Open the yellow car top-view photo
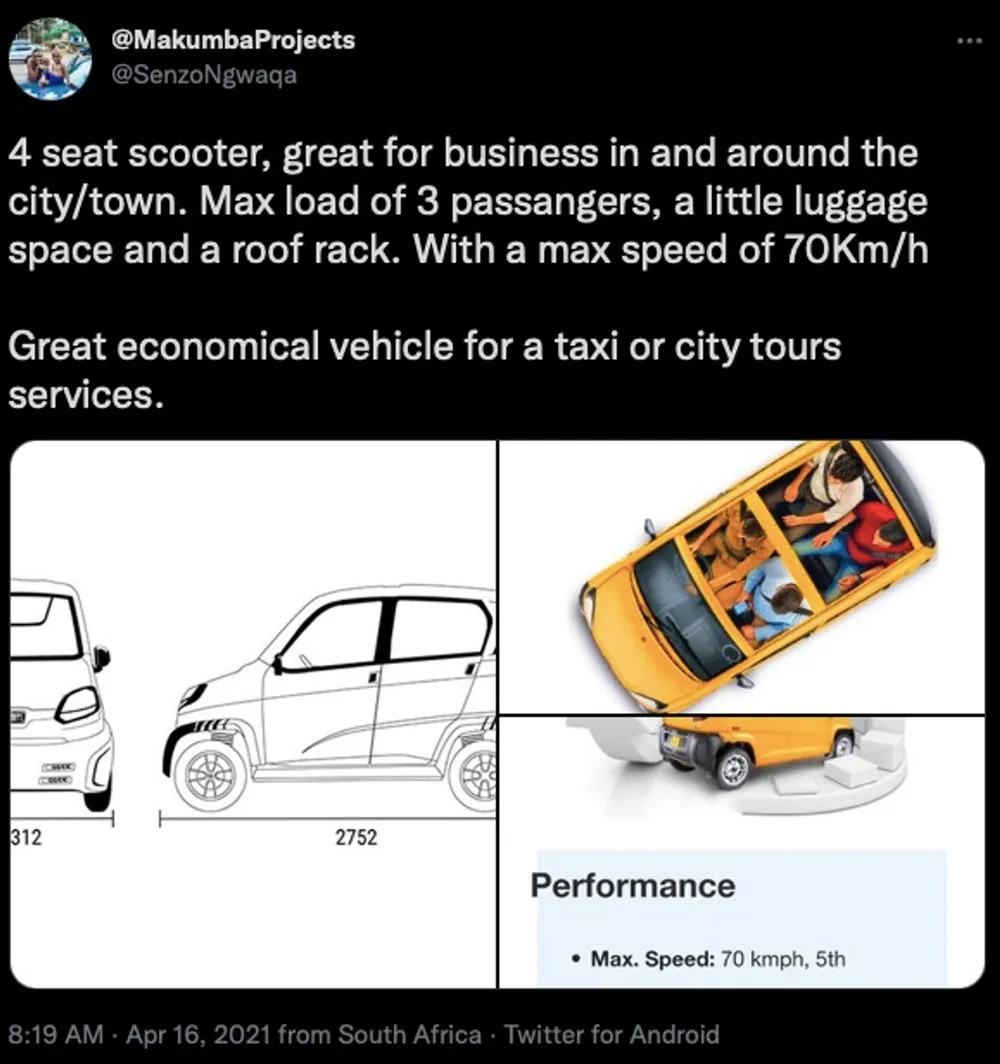This screenshot has width=1000, height=1064. tap(742, 577)
